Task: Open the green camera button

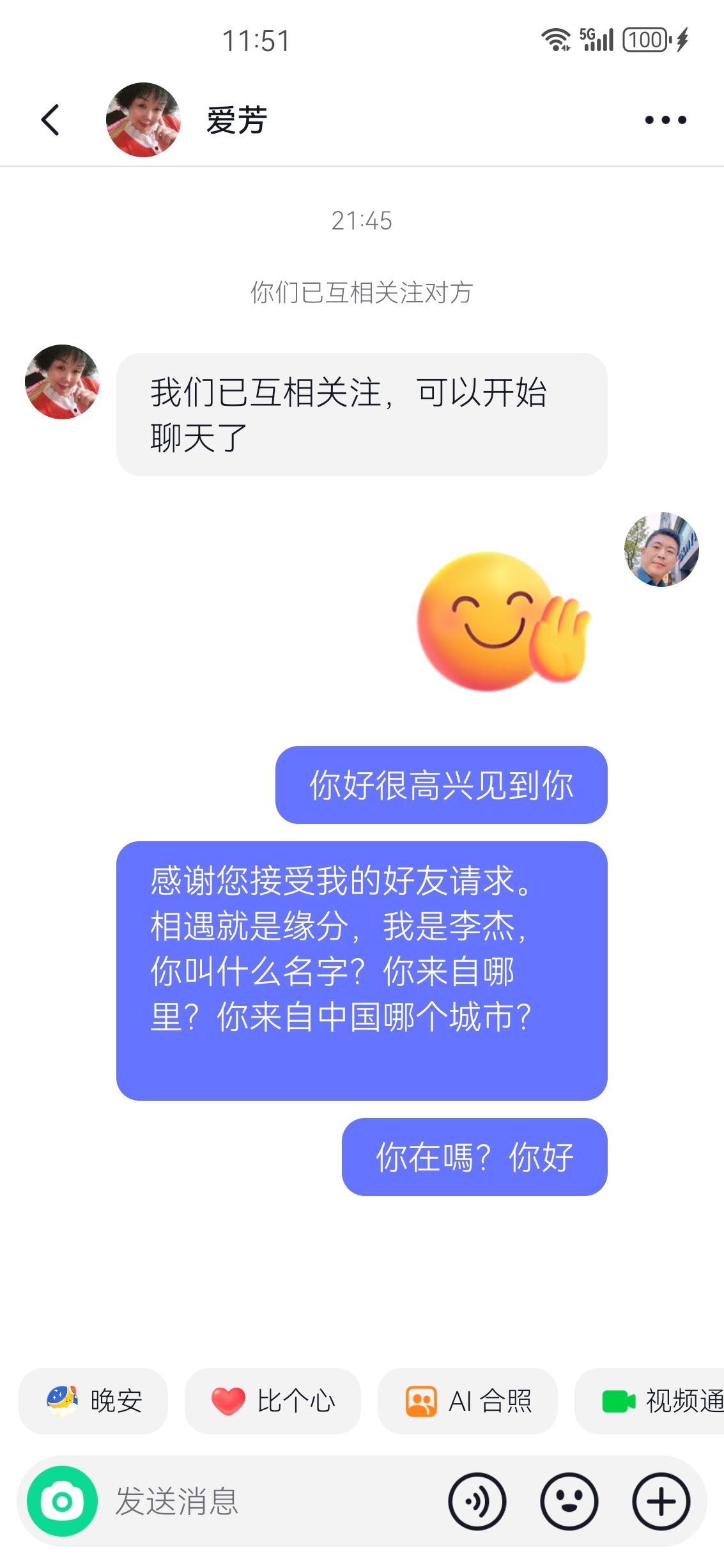Action: [62, 1501]
